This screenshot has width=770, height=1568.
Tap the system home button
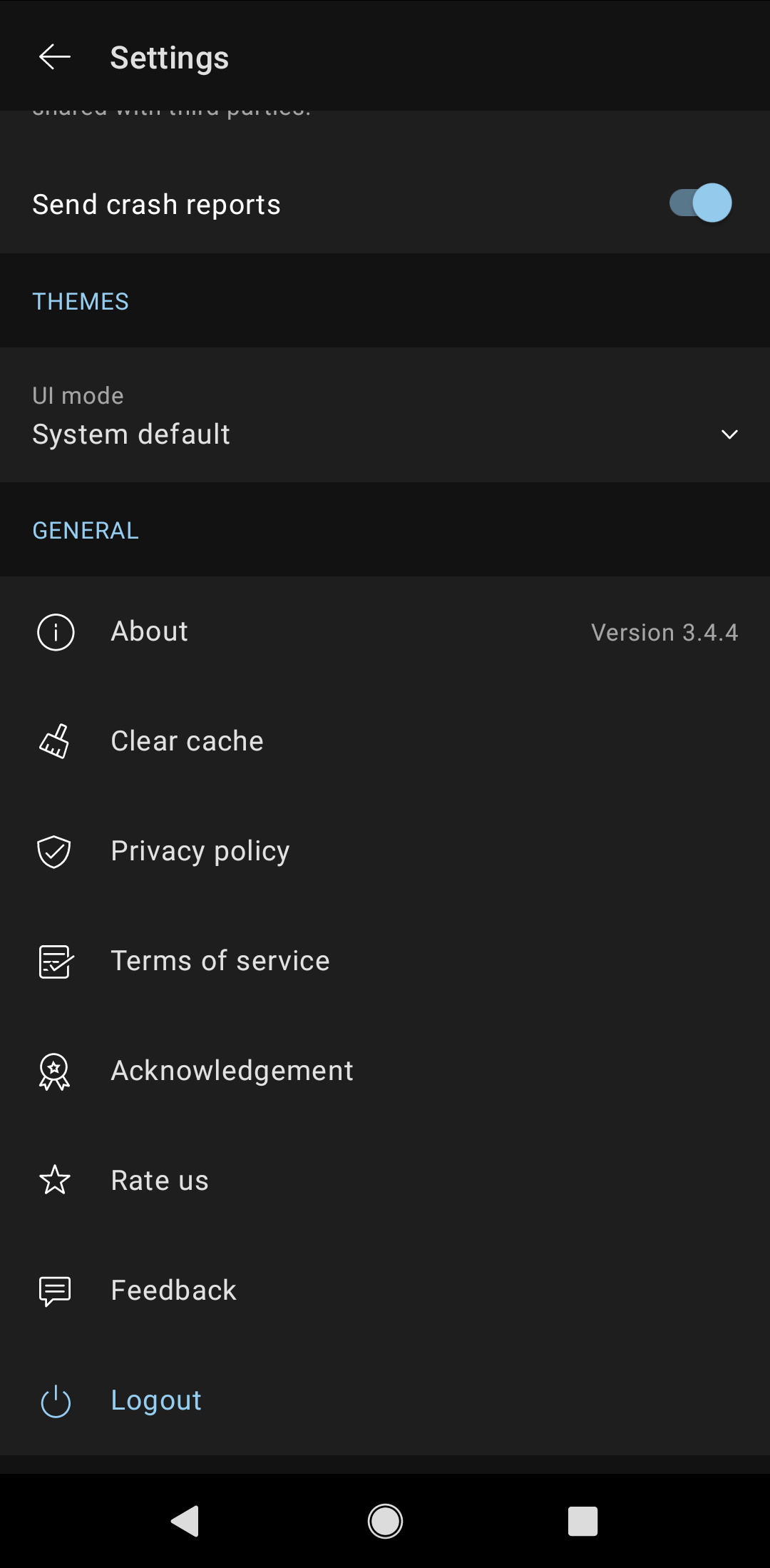[x=385, y=1521]
